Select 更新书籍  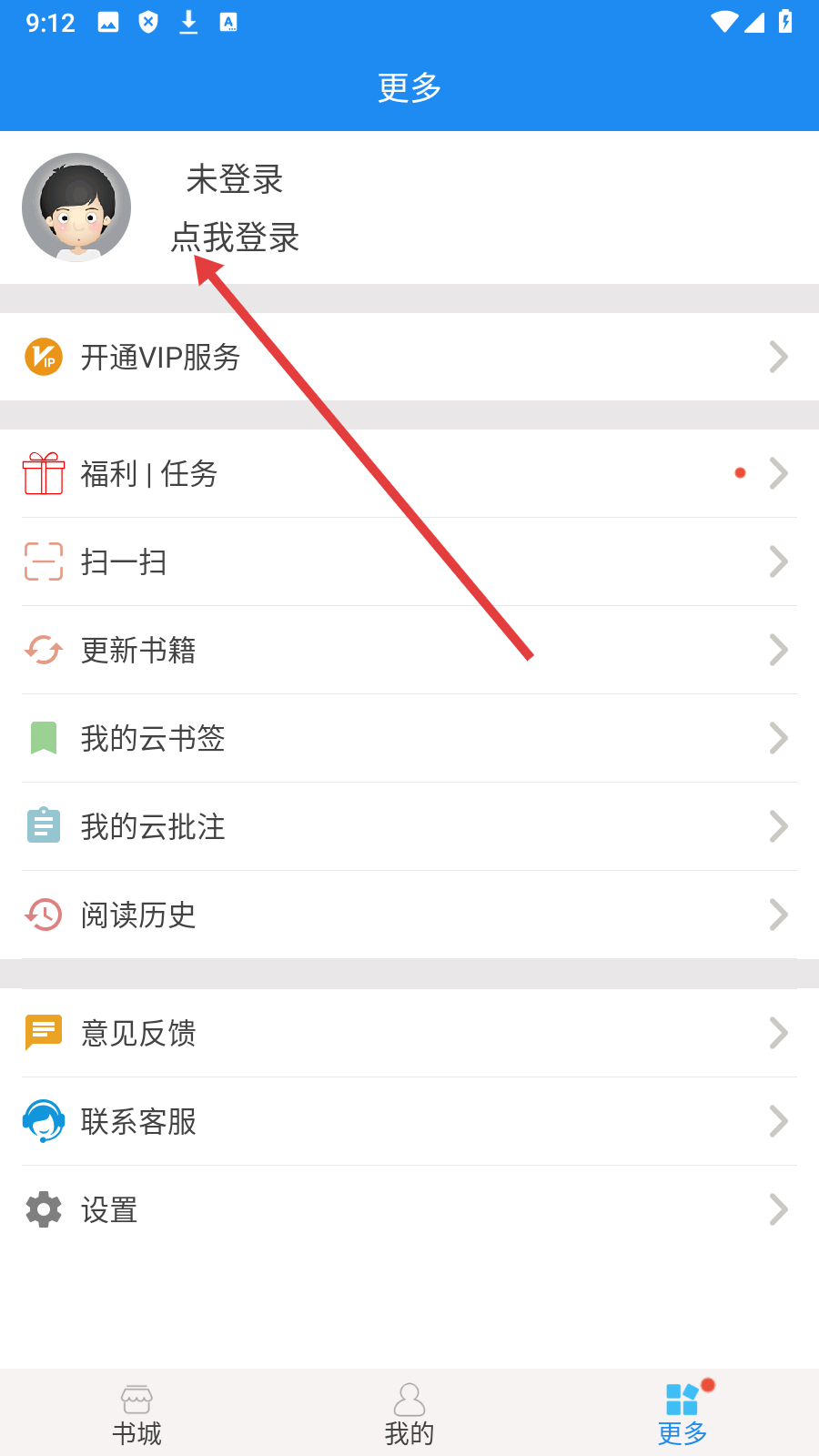click(409, 650)
